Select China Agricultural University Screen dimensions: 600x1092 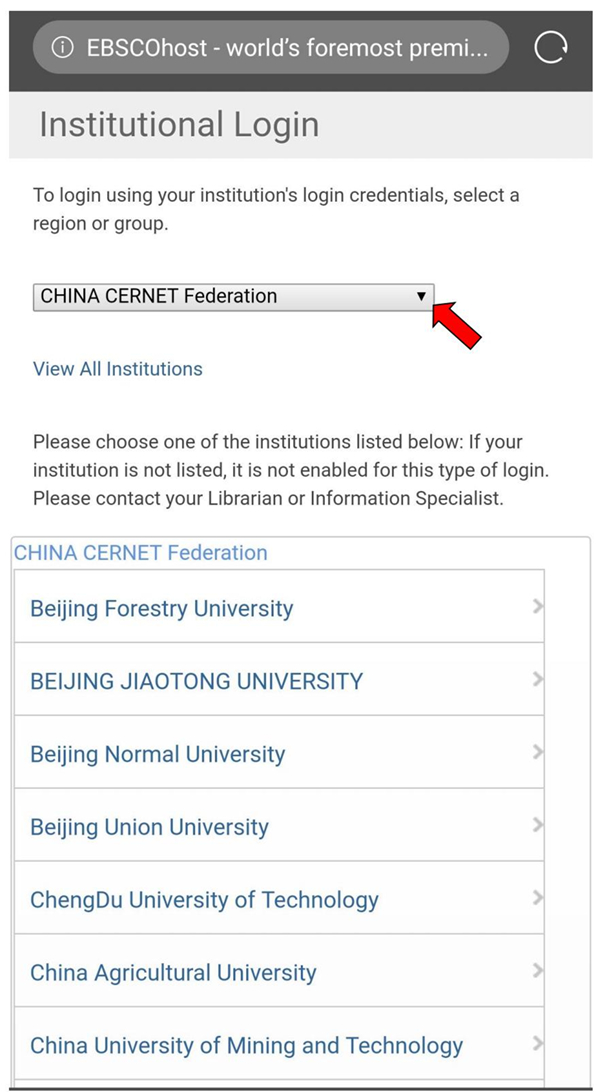click(279, 970)
